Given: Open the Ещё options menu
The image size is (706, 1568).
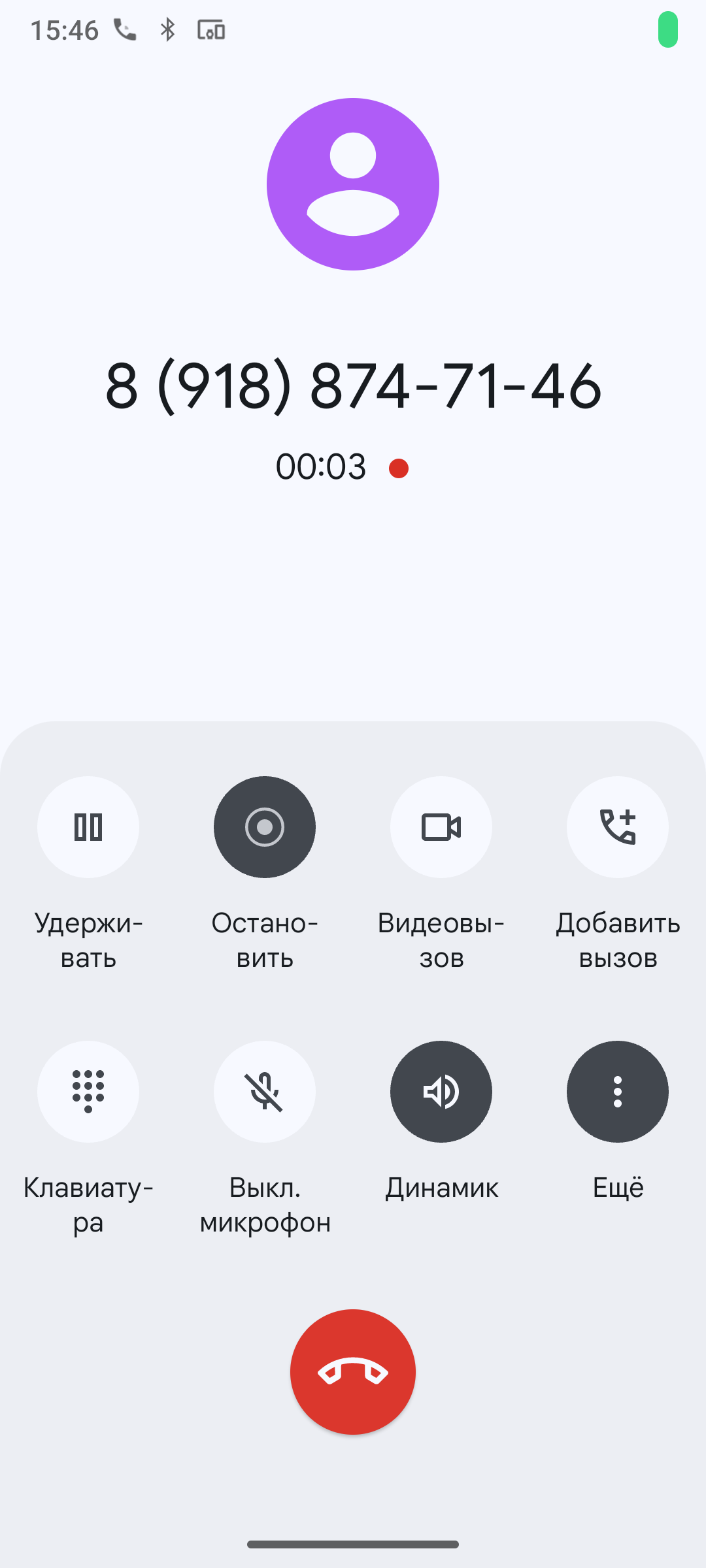Looking at the screenshot, I should point(618,1092).
